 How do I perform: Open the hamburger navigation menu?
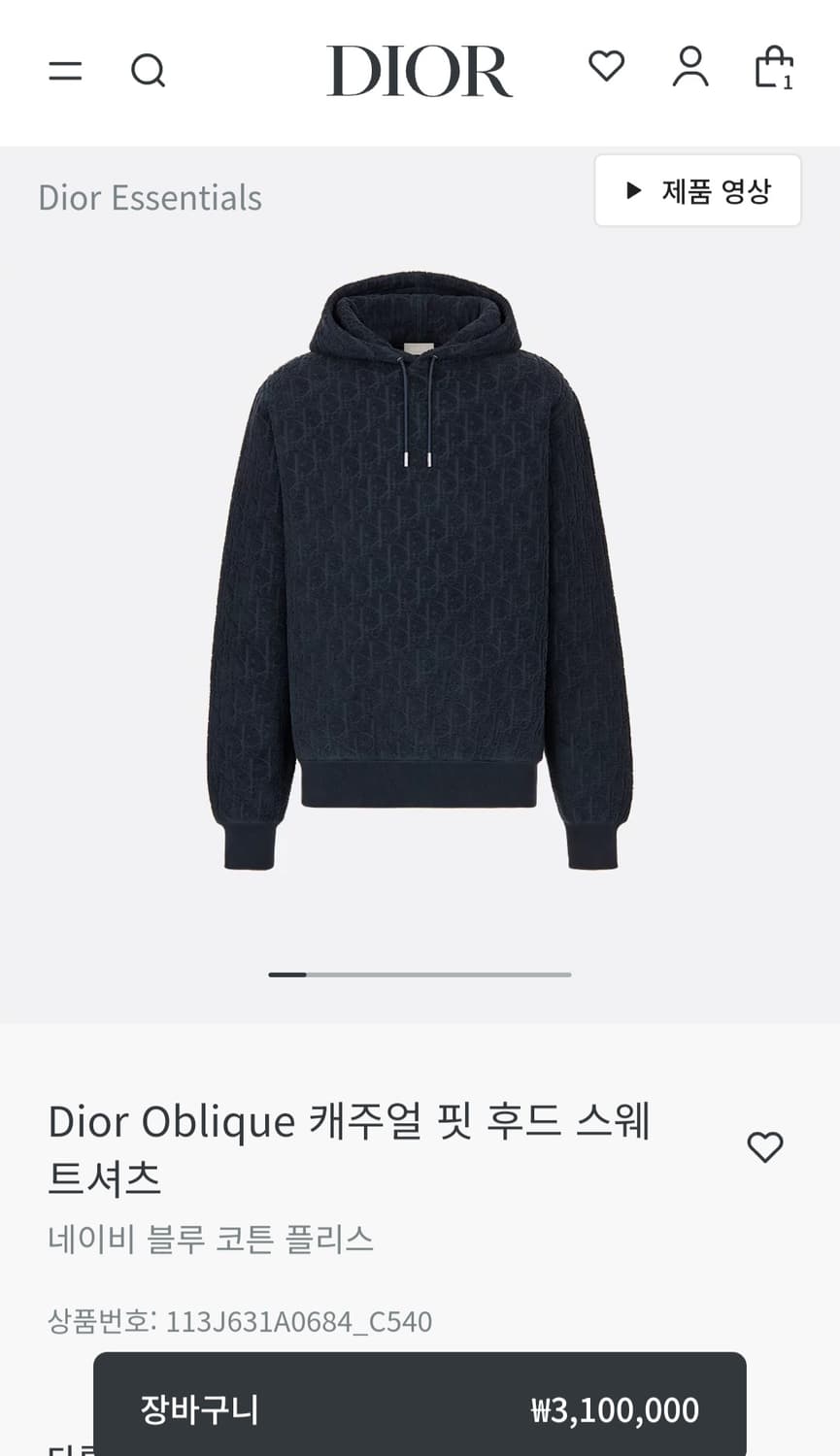tap(65, 71)
